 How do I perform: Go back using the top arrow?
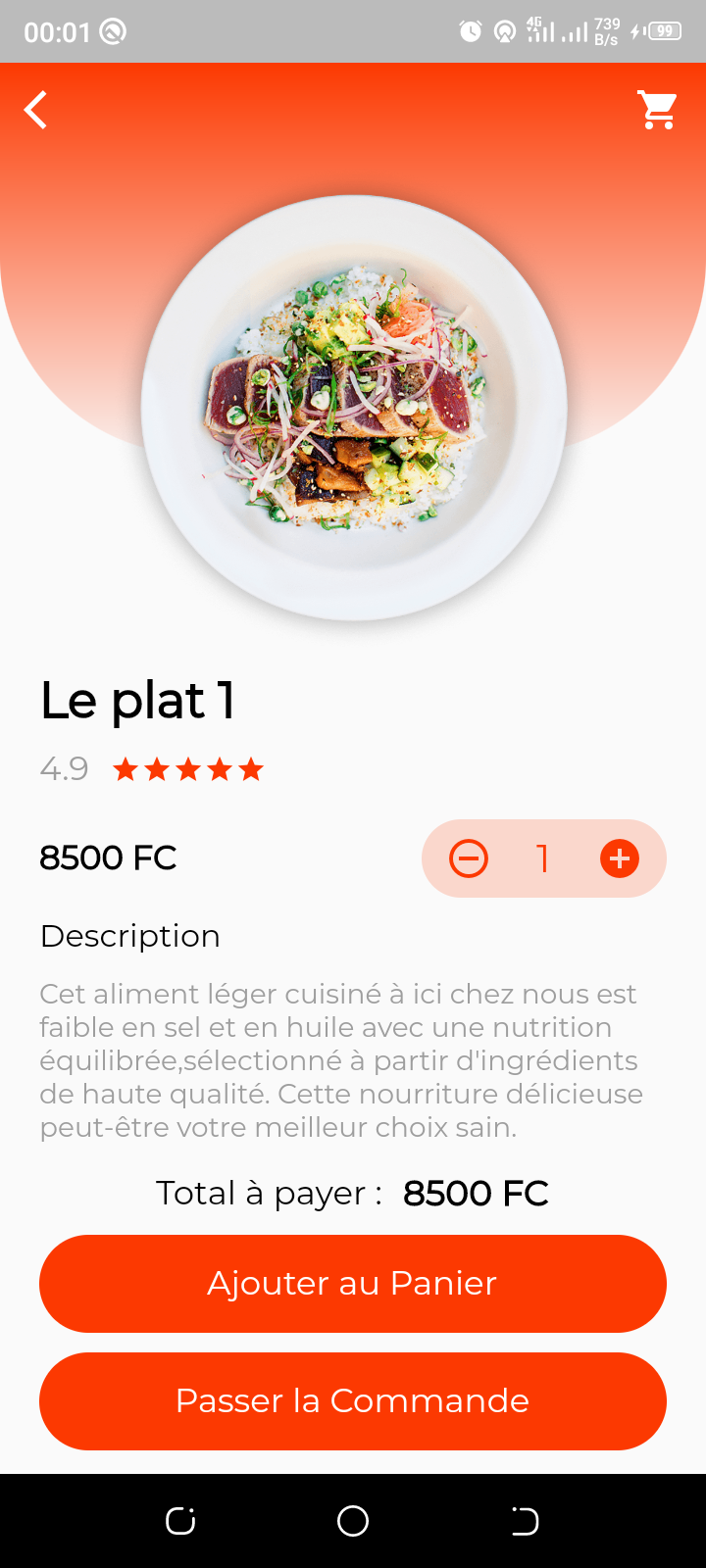coord(36,110)
